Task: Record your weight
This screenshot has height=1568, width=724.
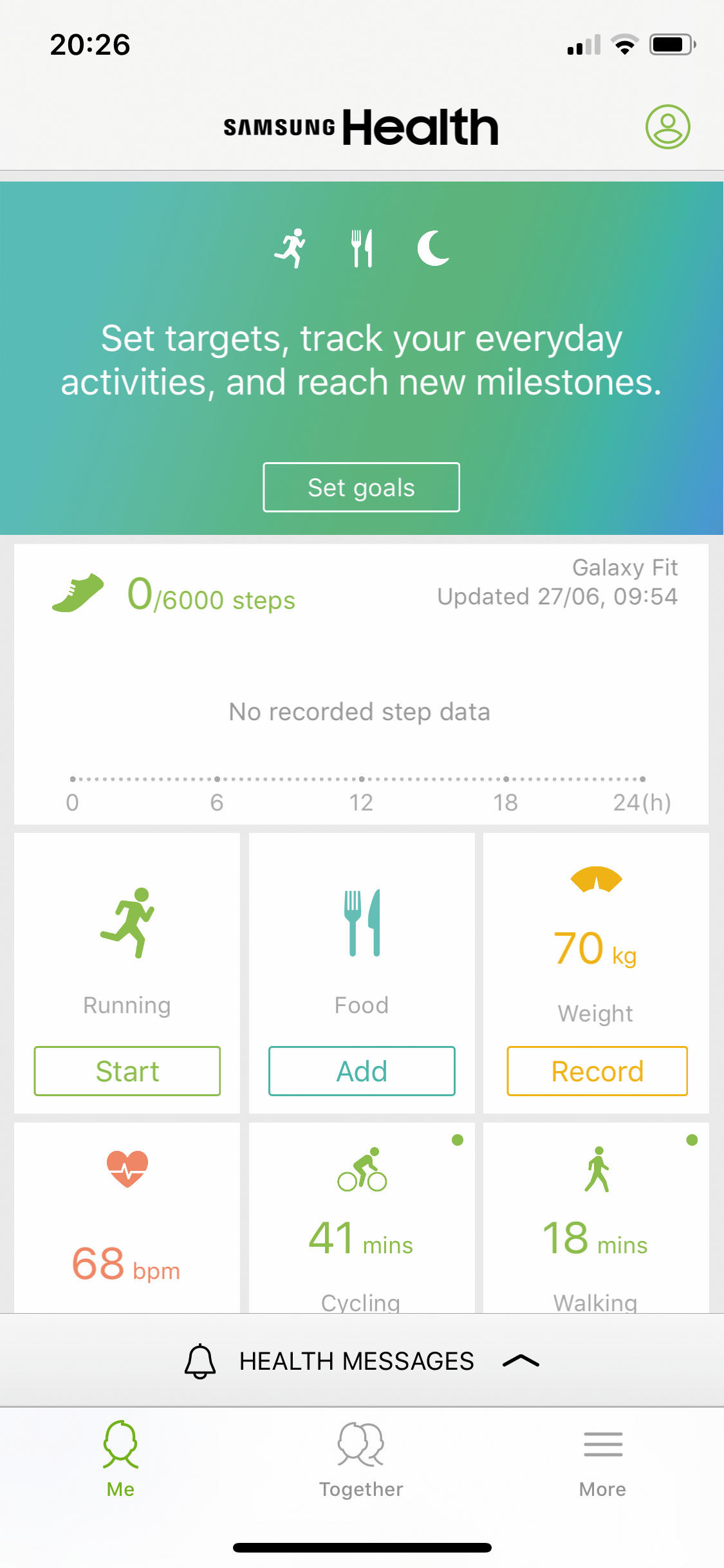Action: pyautogui.click(x=597, y=1071)
